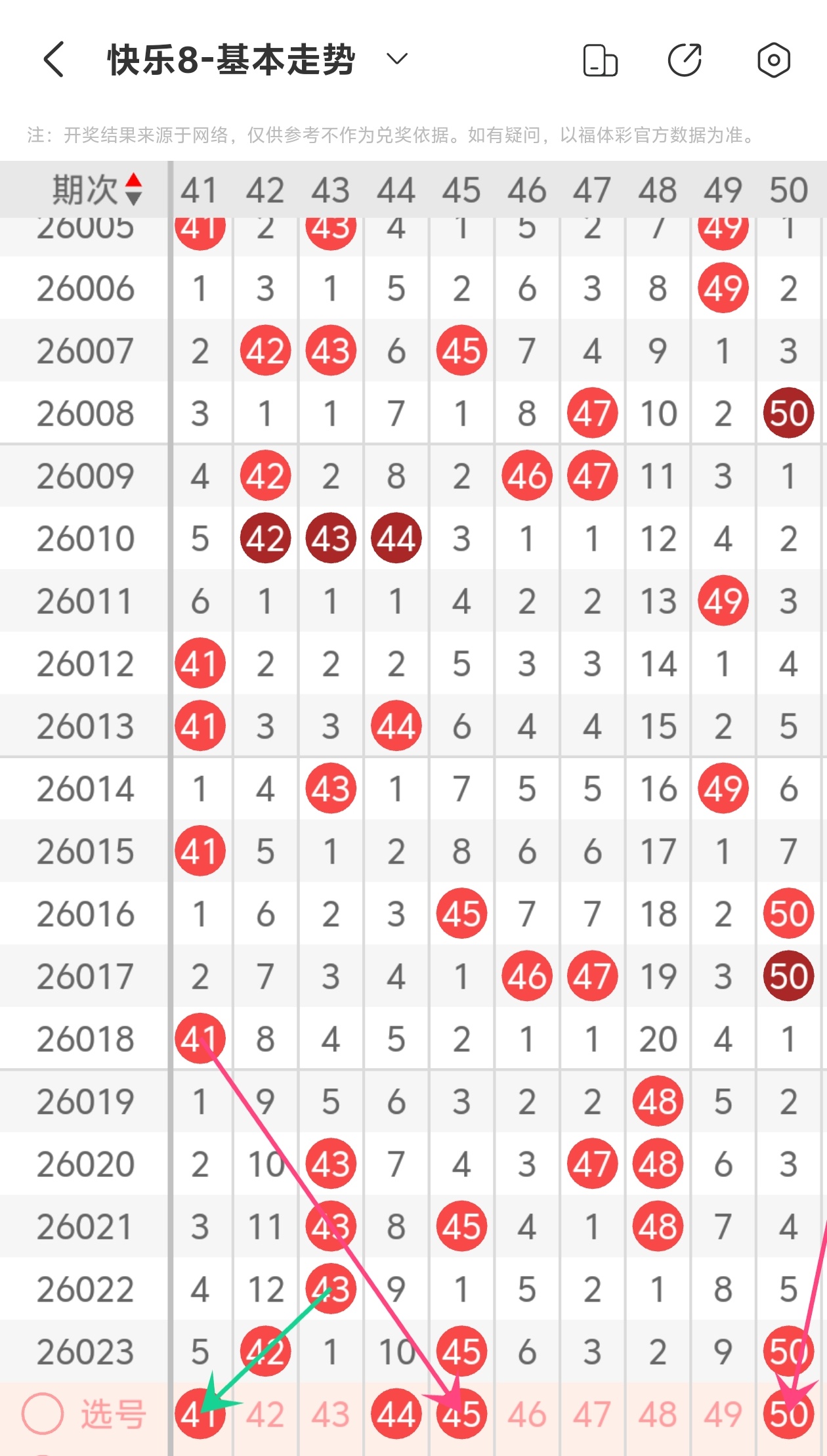The image size is (827, 1456).
Task: Switch the chart screen orientation
Action: (600, 60)
